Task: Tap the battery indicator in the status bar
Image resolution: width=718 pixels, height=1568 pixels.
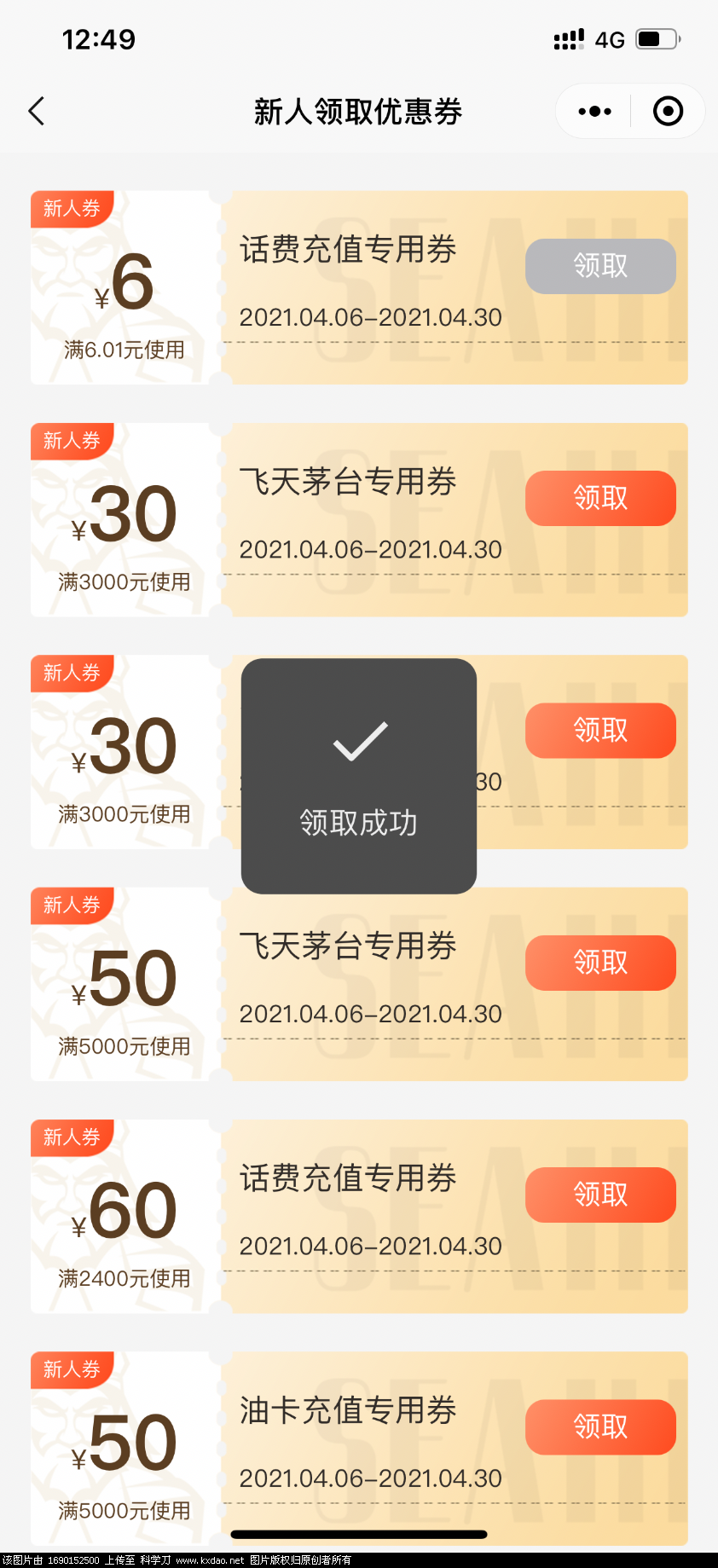Action: point(656,38)
